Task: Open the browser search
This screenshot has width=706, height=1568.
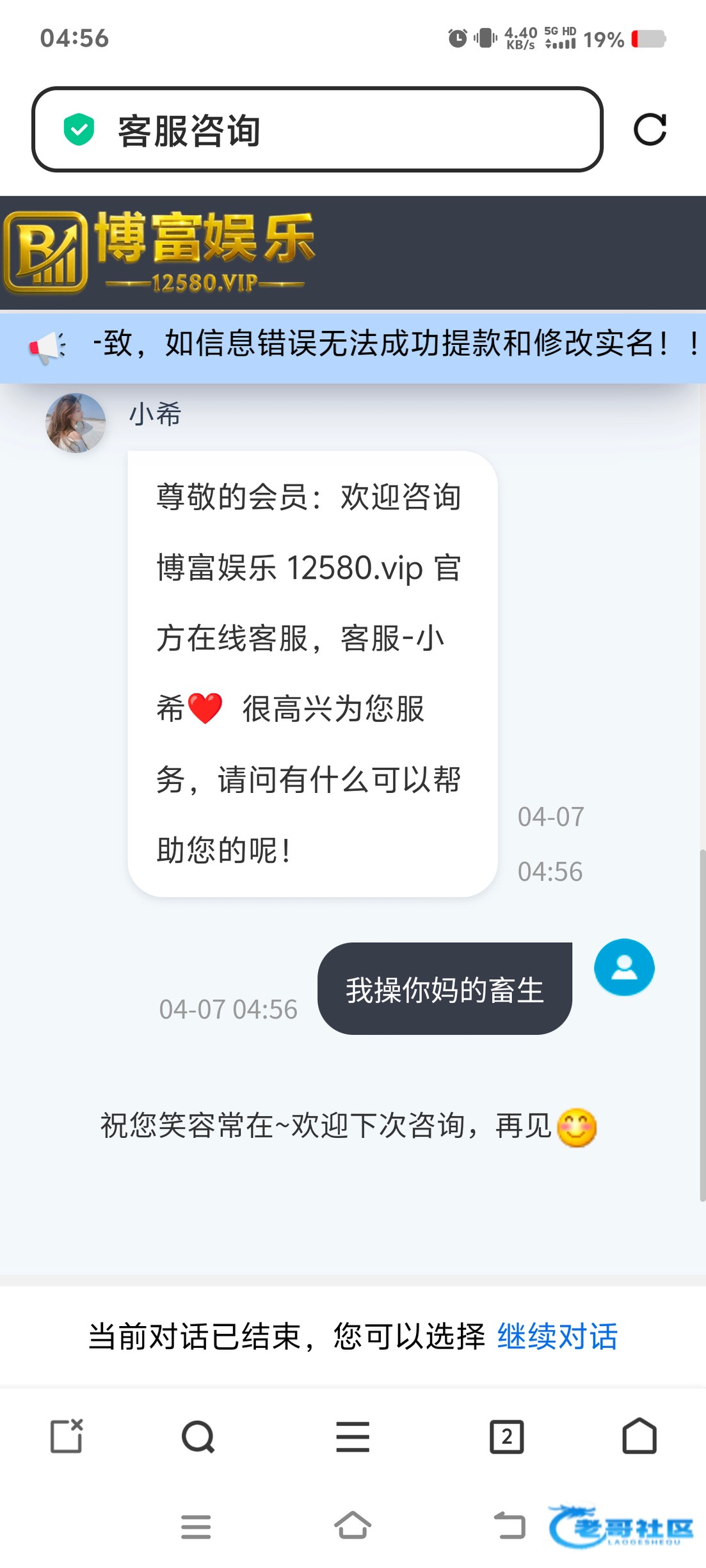Action: (x=198, y=1437)
